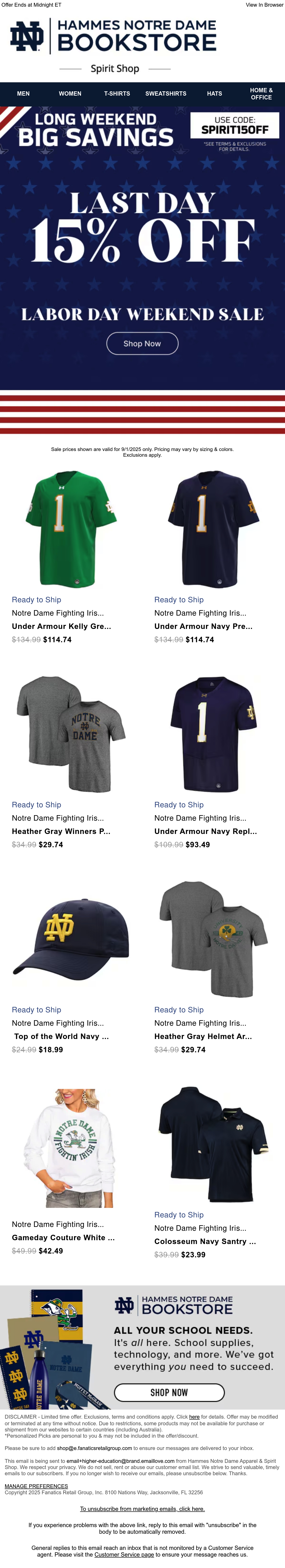Open the MANAGE PREFERENCES link
The height and width of the screenshot is (1568, 285).
pyautogui.click(x=37, y=1486)
